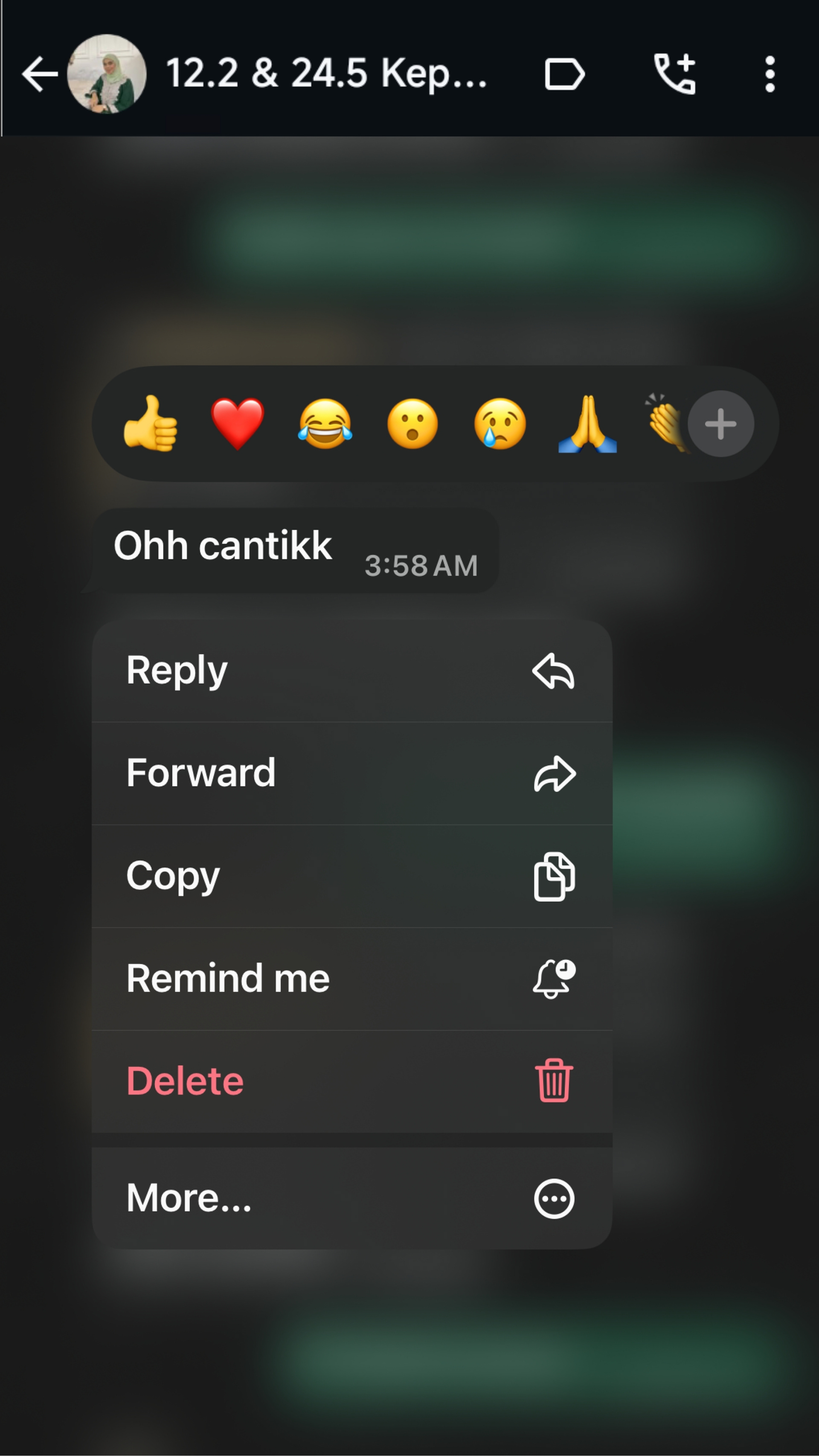This screenshot has width=819, height=1456.
Task: Copy the message text
Action: 351,876
